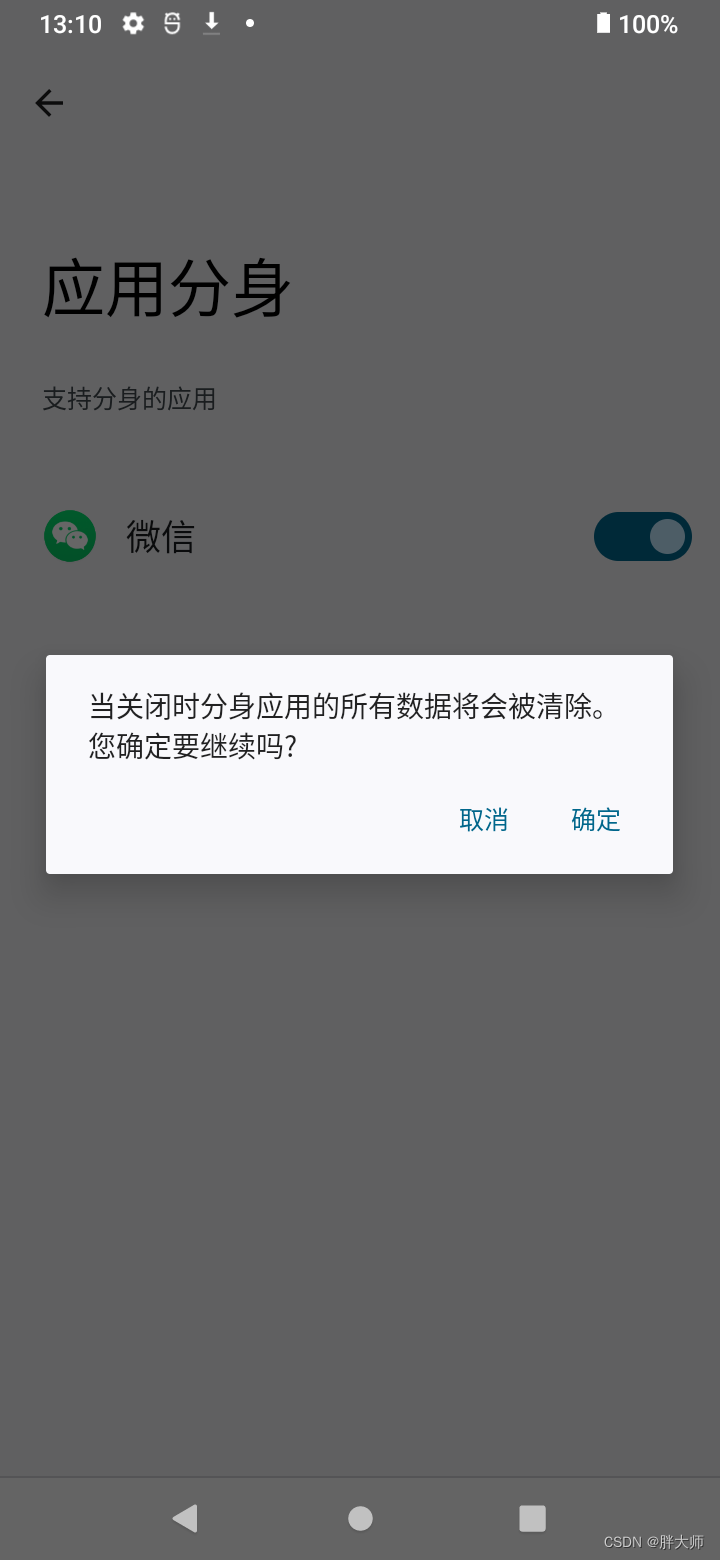Toggle the 微信 app clone switch
720x1560 pixels.
click(643, 537)
